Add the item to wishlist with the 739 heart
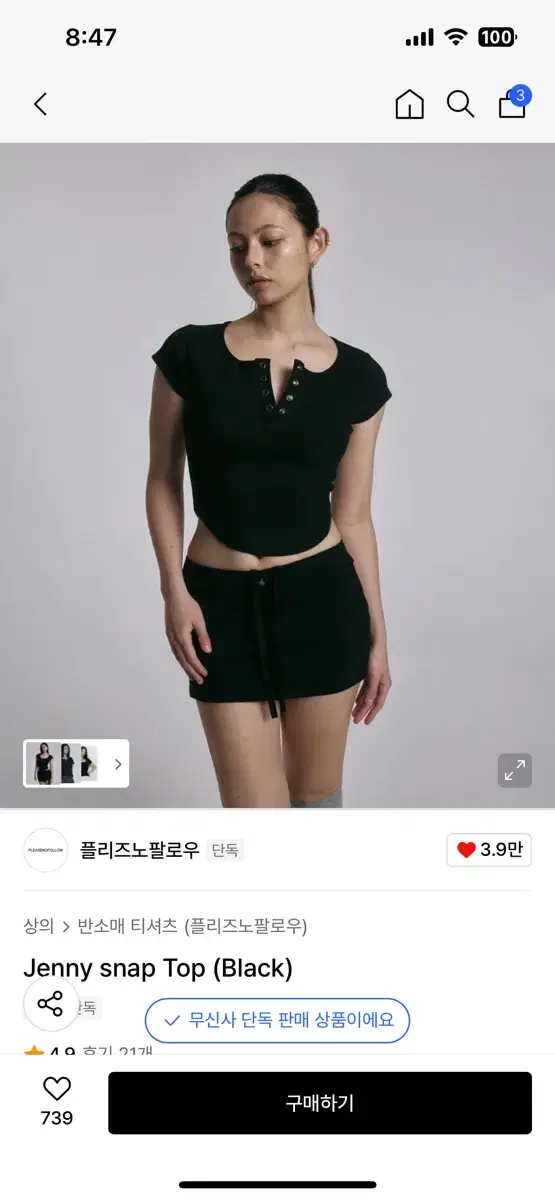The image size is (555, 1200). 57,1102
